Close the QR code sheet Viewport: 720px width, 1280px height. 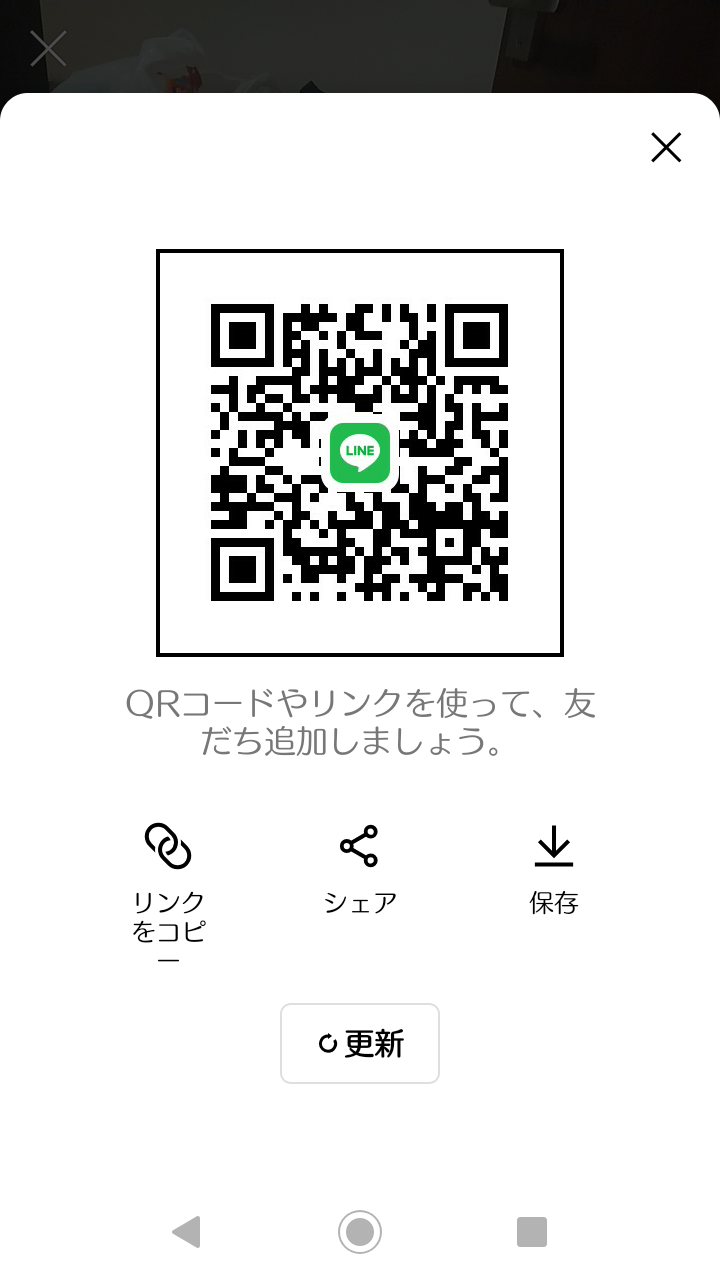[666, 148]
